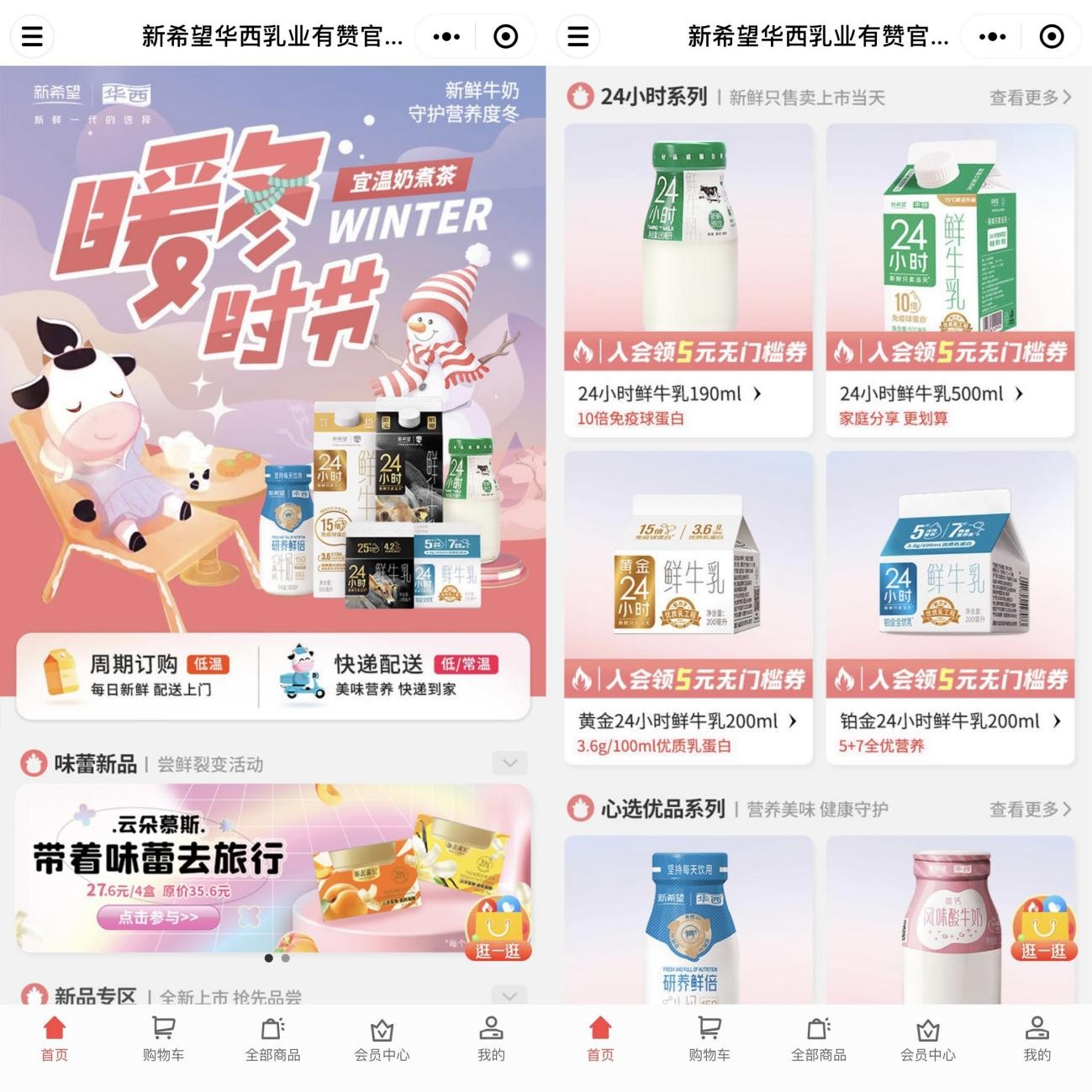This screenshot has height=1092, width=1092.
Task: View more of the 心选优品系列
Action: point(1030,809)
